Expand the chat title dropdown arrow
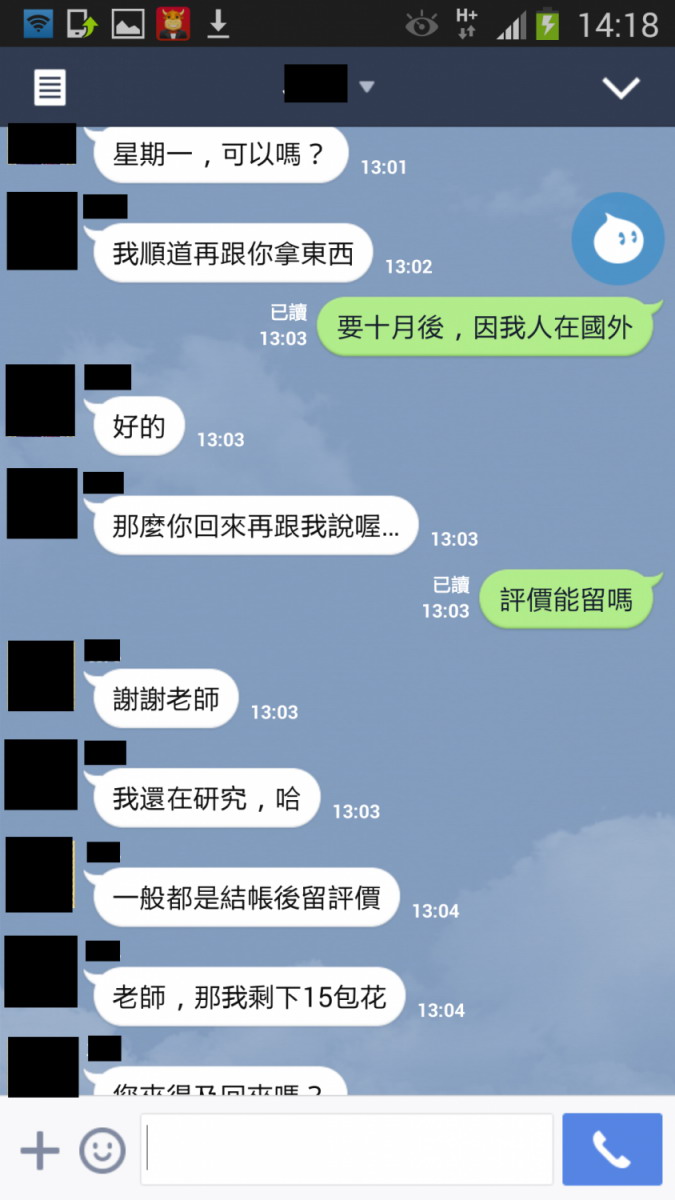This screenshot has height=1200, width=675. [x=366, y=87]
